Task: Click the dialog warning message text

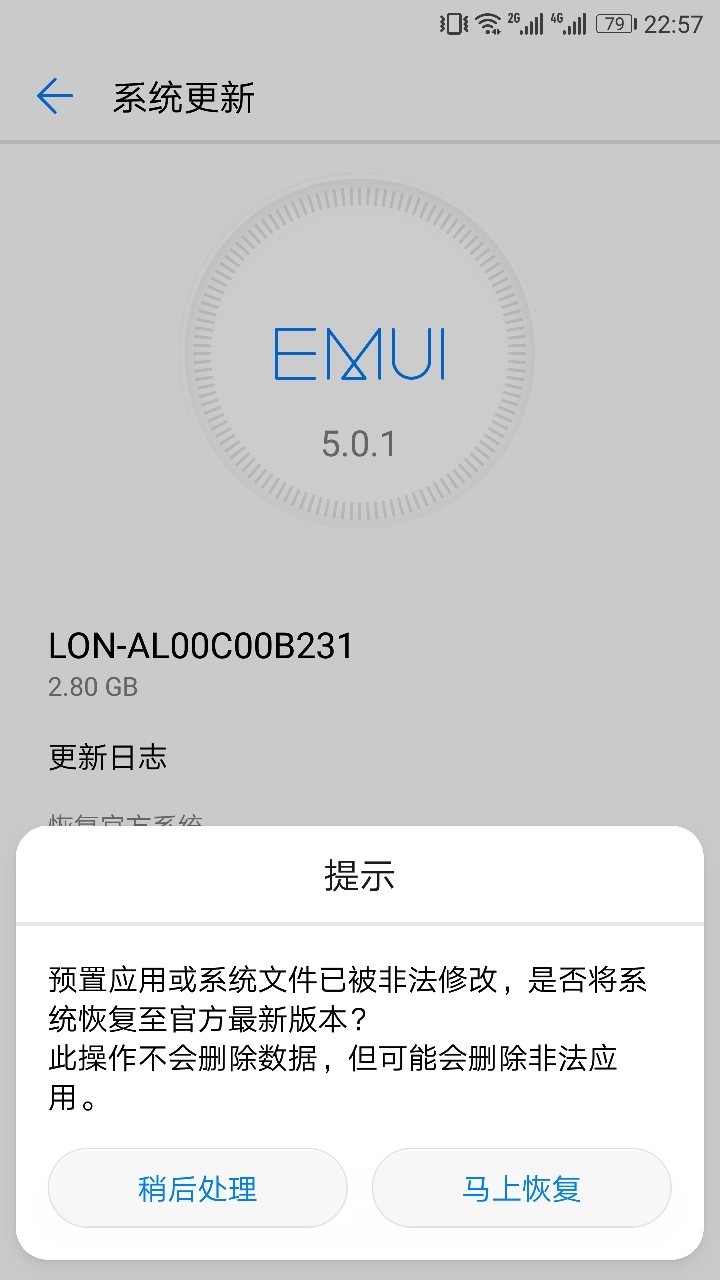Action: [350, 1030]
